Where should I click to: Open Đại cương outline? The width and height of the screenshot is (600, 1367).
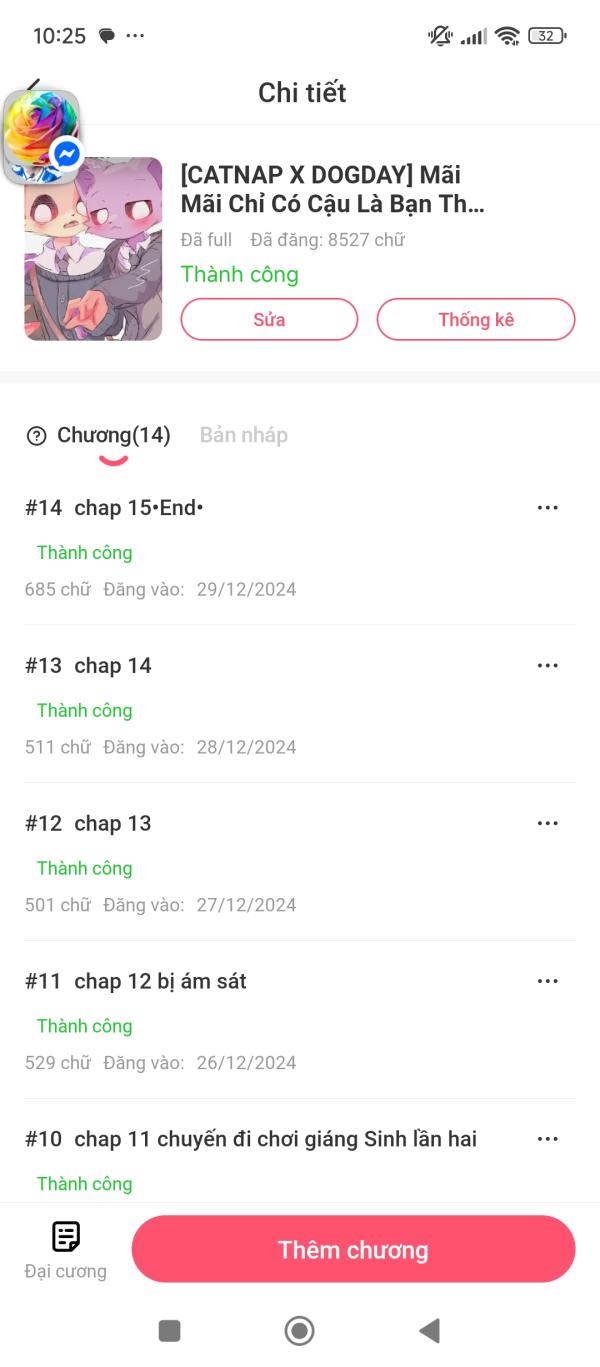pos(66,1250)
